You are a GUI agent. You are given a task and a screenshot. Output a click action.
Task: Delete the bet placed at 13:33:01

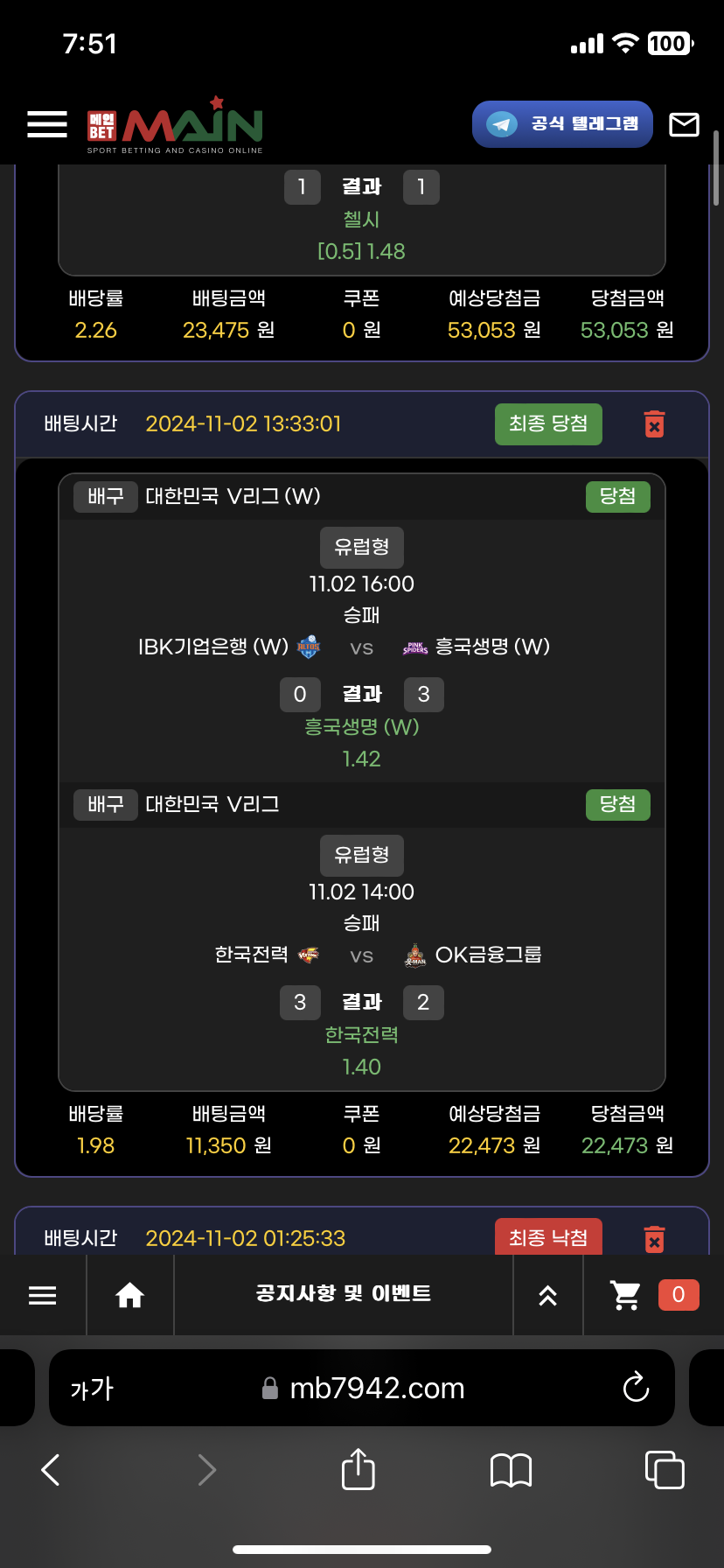(x=654, y=424)
